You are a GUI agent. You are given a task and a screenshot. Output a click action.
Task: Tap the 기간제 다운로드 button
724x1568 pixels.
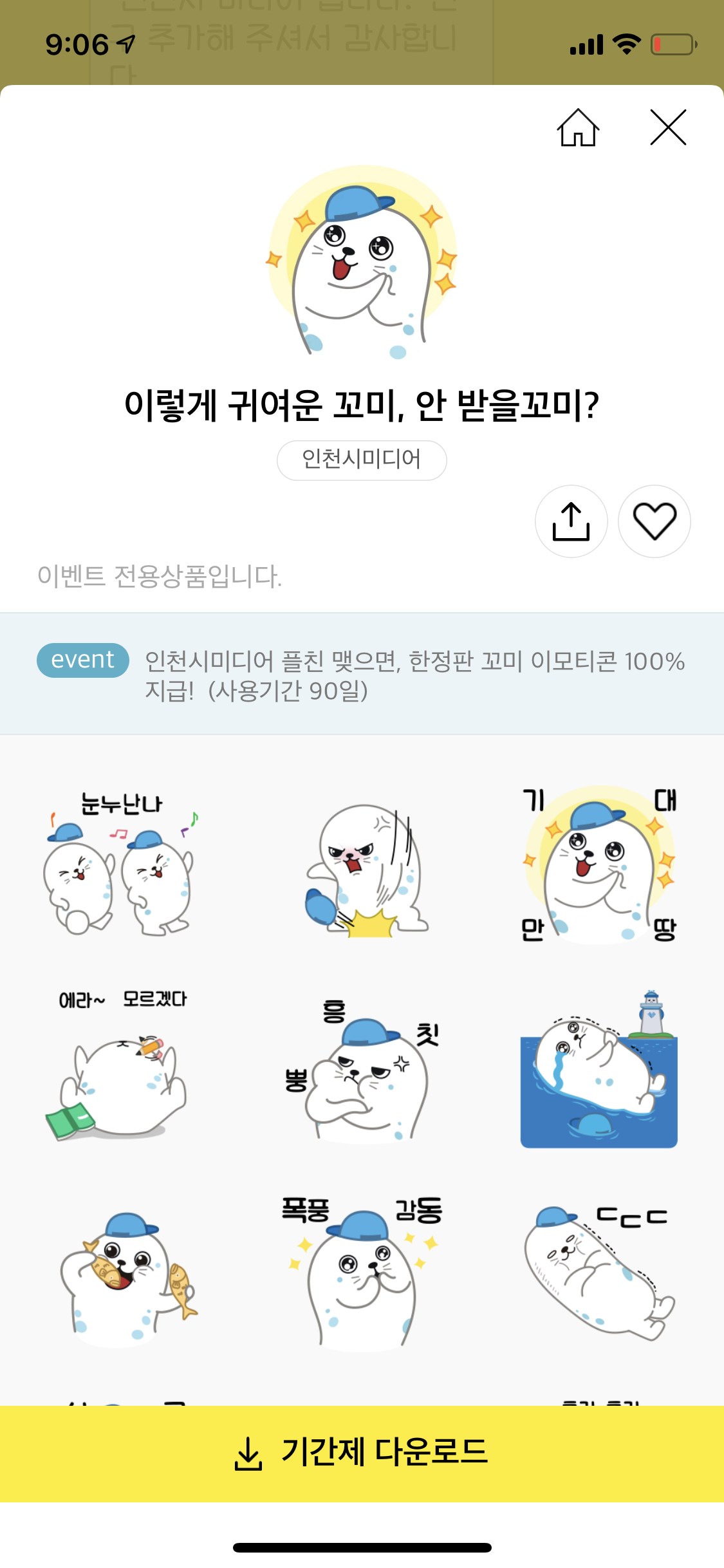pos(362,1453)
